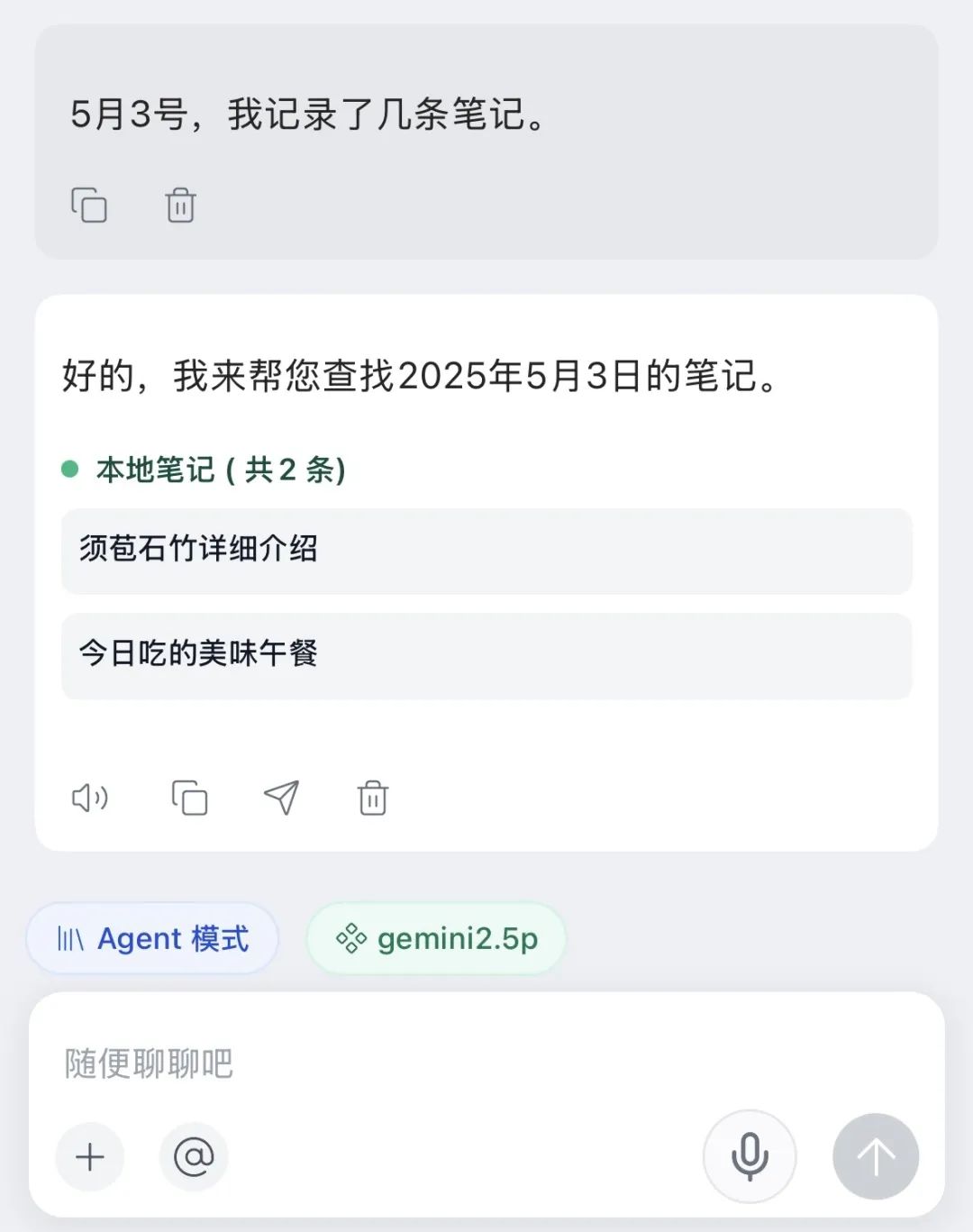The height and width of the screenshot is (1232, 973).
Task: Copy the user message about 5月3号
Action: [x=89, y=205]
